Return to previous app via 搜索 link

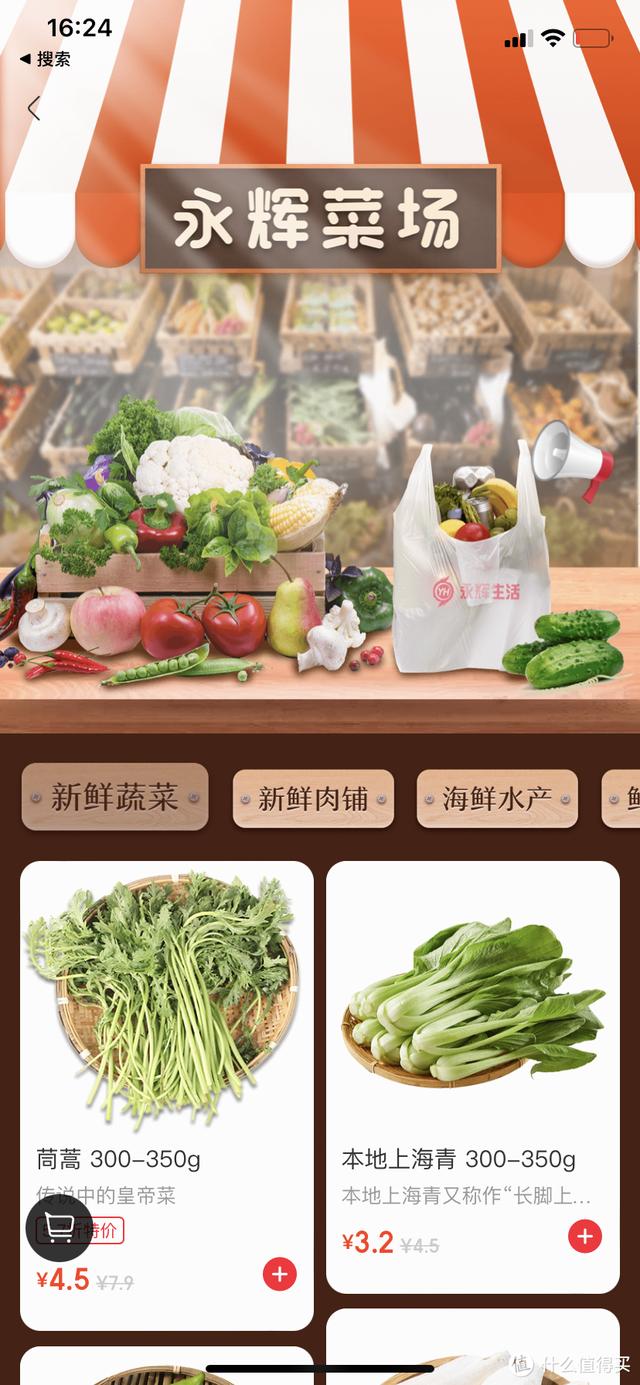pos(46,59)
